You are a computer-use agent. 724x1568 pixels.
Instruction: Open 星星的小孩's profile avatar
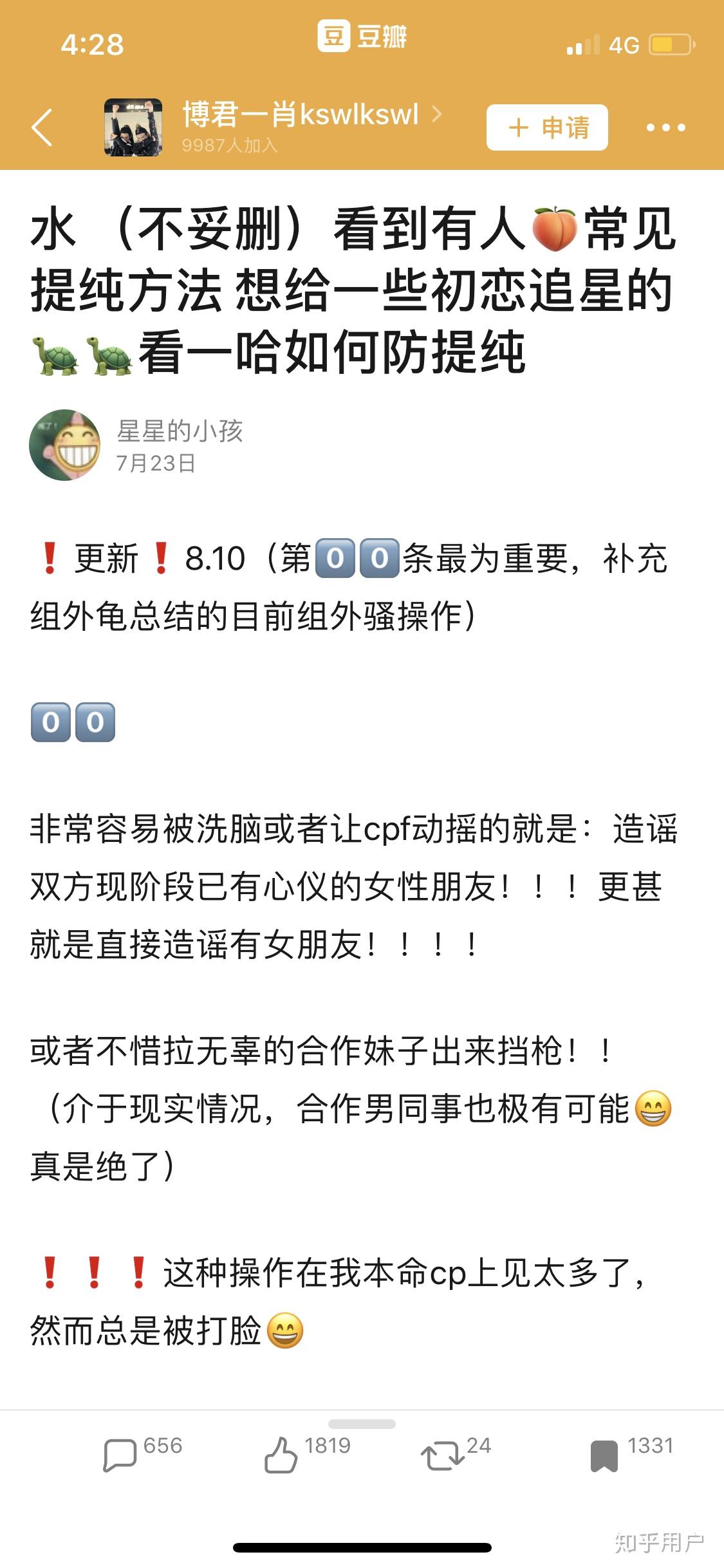click(x=65, y=445)
